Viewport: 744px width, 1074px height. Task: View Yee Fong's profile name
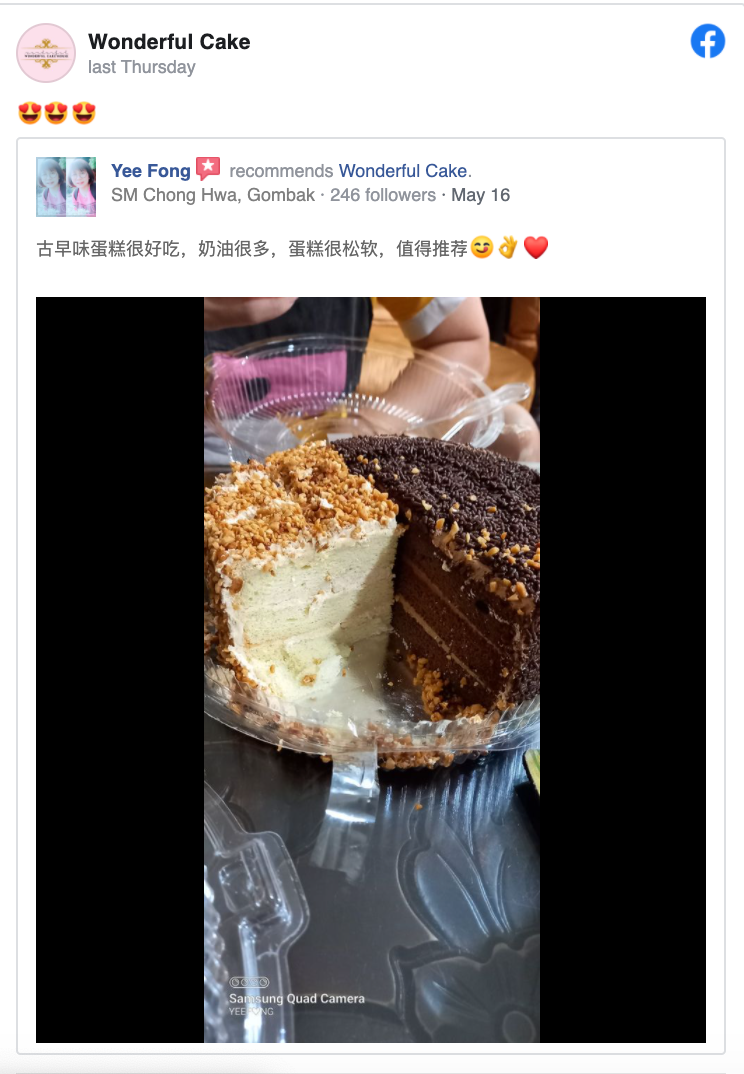pyautogui.click(x=150, y=171)
